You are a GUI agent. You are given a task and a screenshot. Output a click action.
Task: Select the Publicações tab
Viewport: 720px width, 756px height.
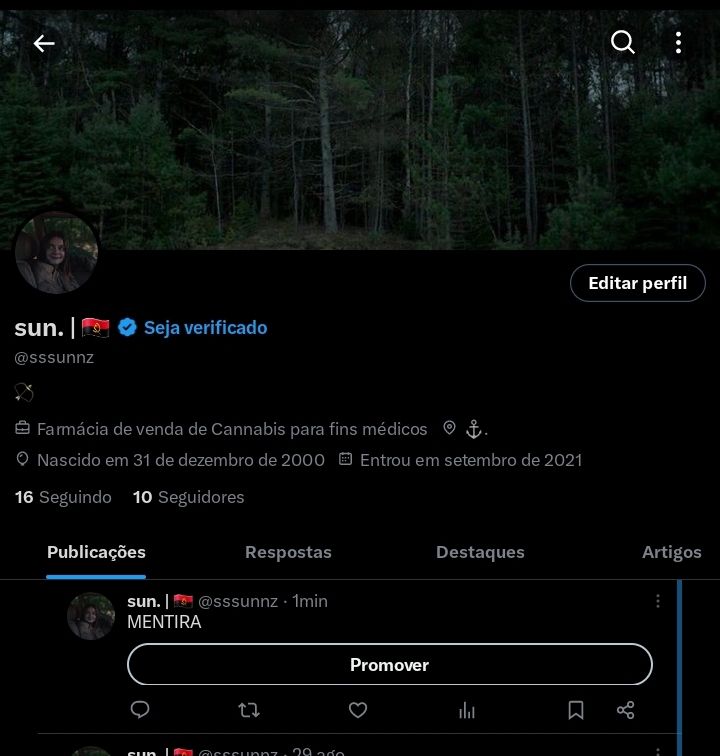96,552
